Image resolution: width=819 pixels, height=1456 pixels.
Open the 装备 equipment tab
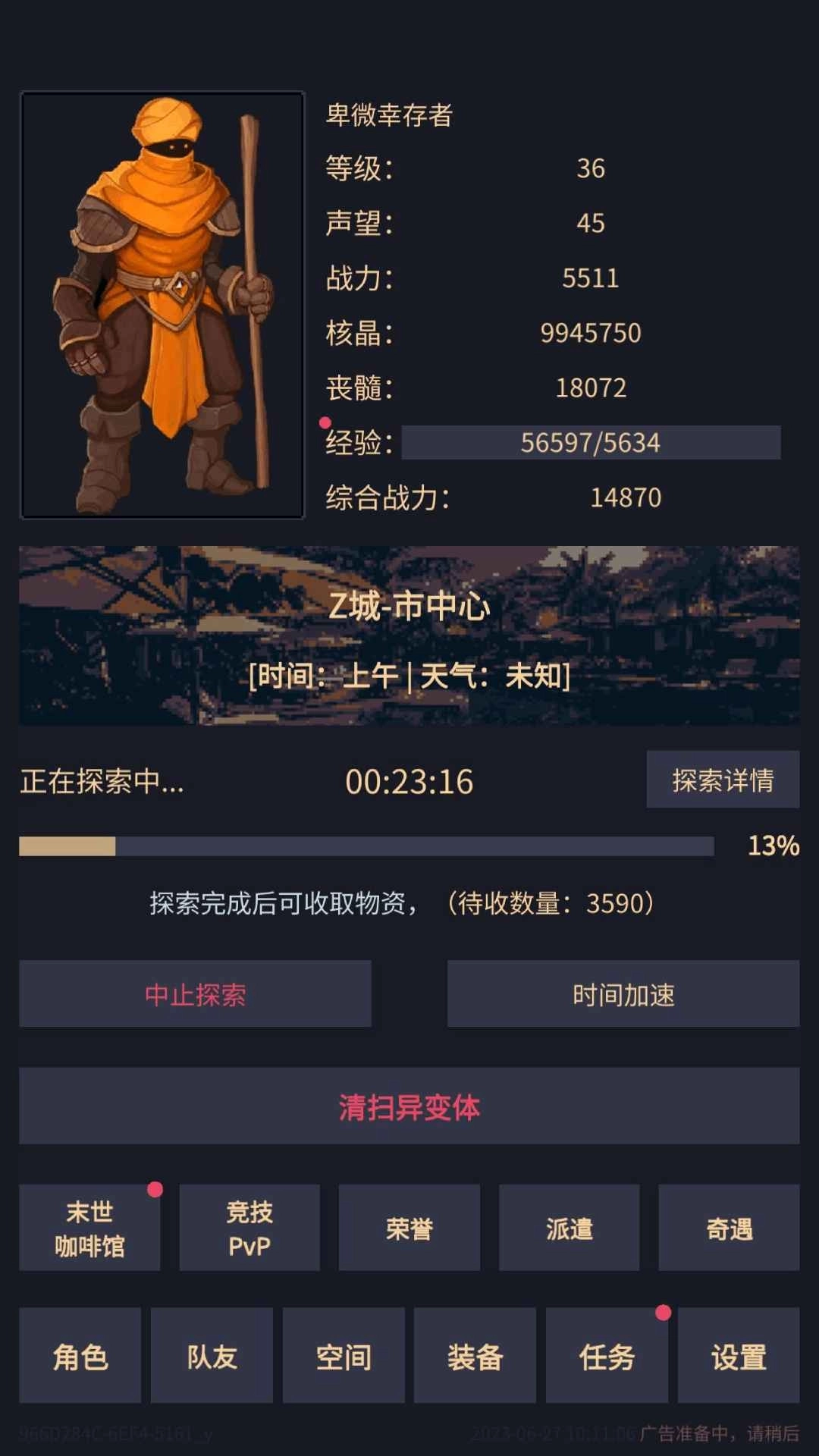pos(475,1356)
